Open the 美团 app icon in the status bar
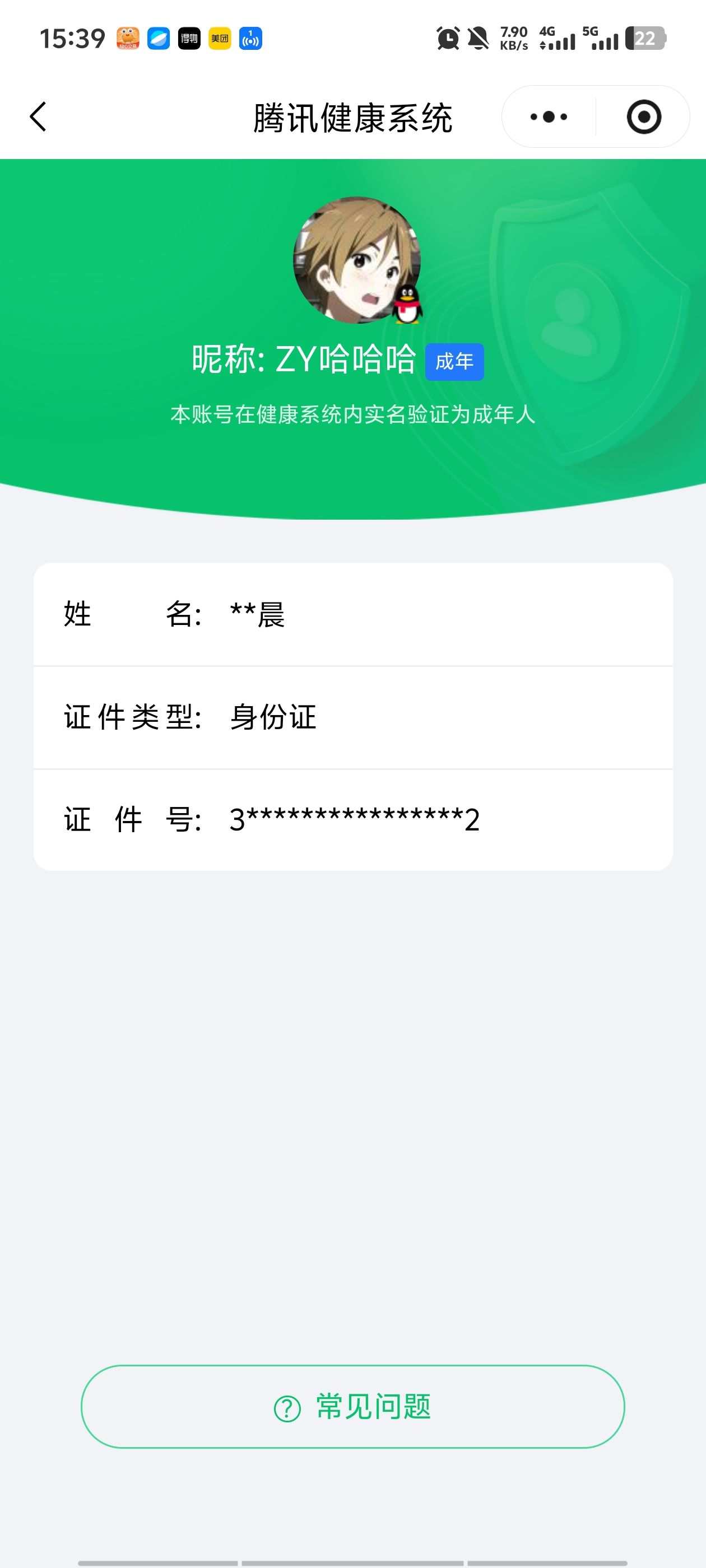Viewport: 706px width, 1568px height. click(x=219, y=39)
